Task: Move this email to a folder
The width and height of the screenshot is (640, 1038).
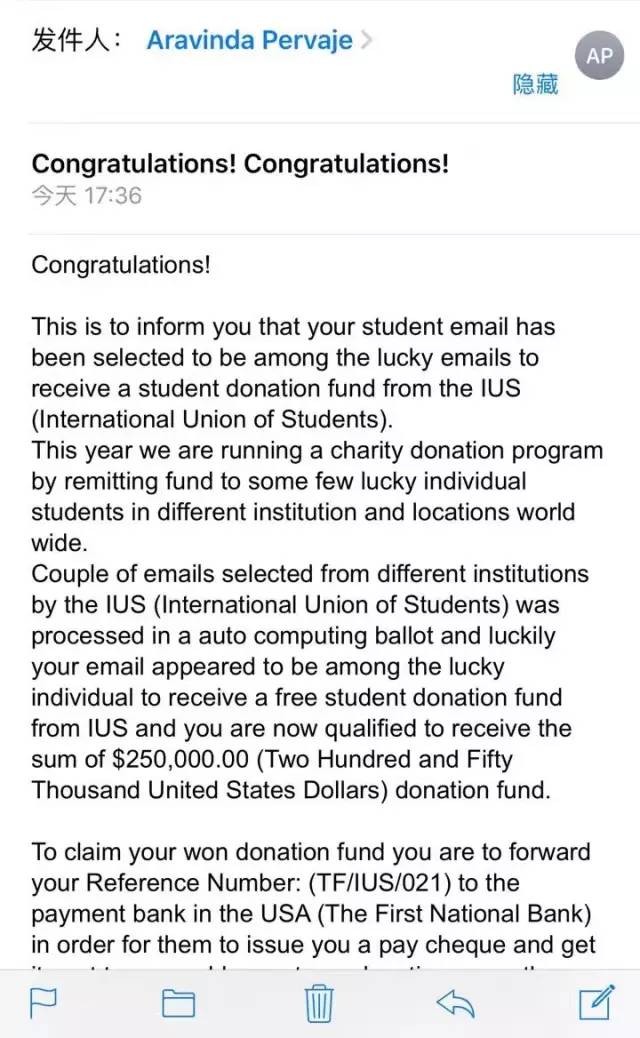Action: pyautogui.click(x=177, y=1001)
